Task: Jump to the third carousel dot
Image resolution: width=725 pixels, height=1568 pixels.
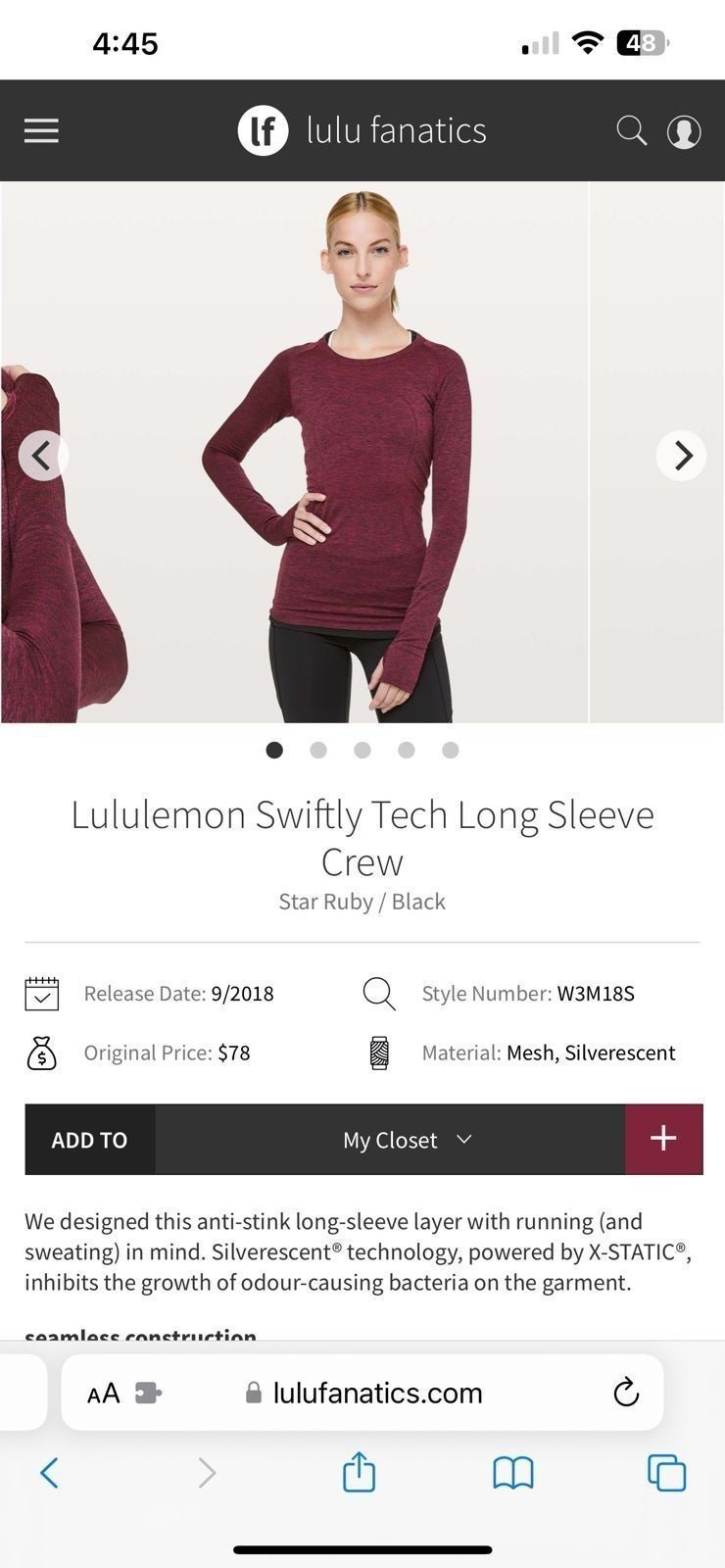Action: pyautogui.click(x=362, y=750)
